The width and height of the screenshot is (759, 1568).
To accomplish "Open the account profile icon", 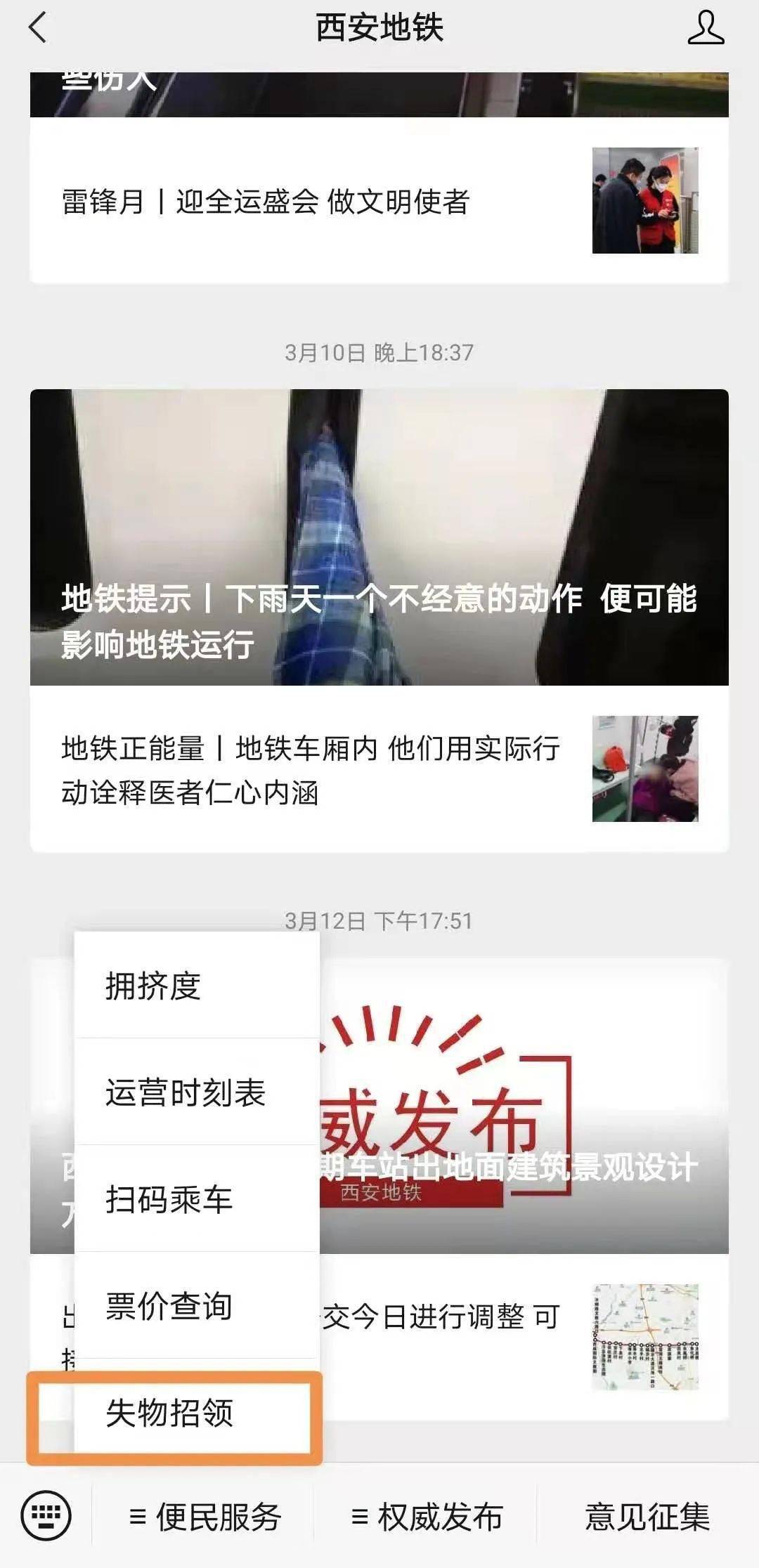I will click(705, 28).
